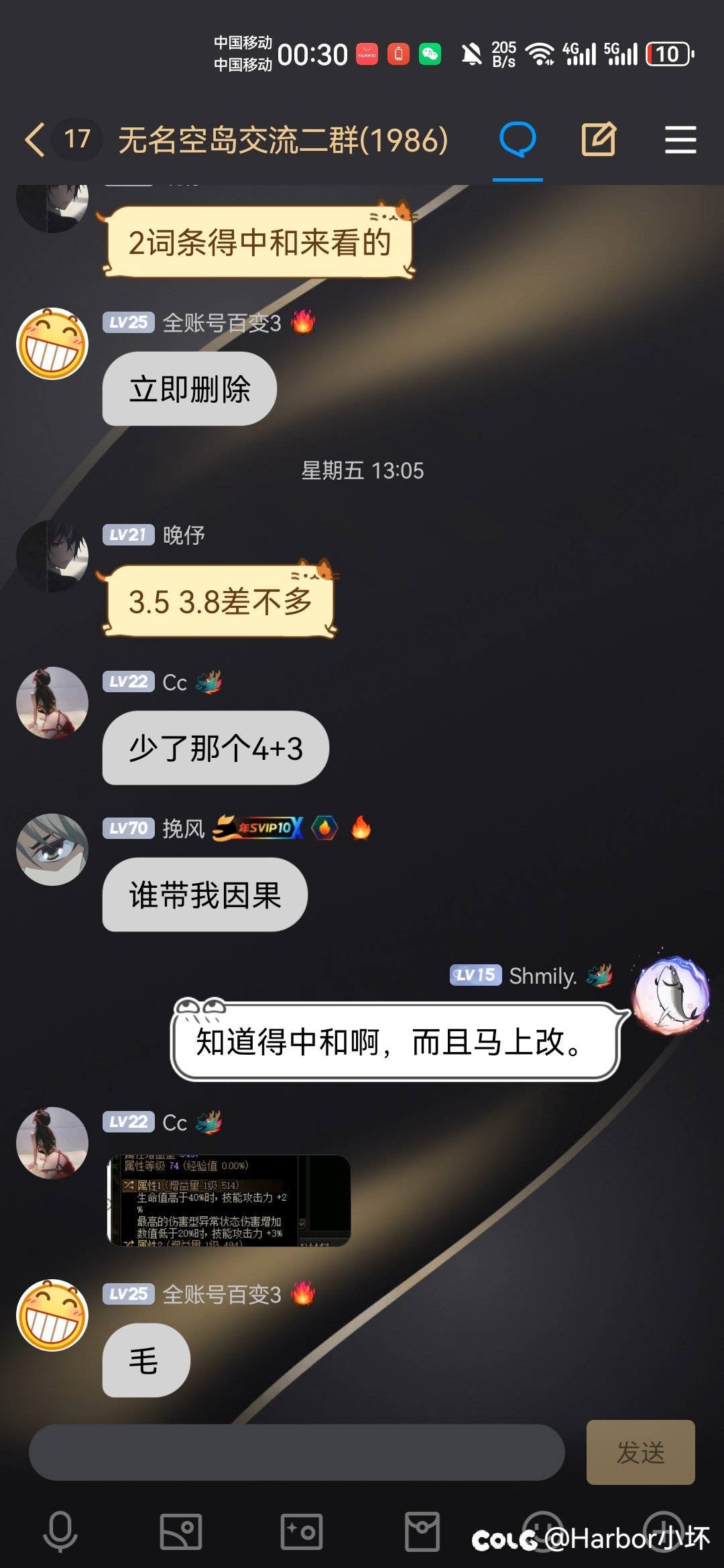View 挽风's profile avatar

coord(52,850)
